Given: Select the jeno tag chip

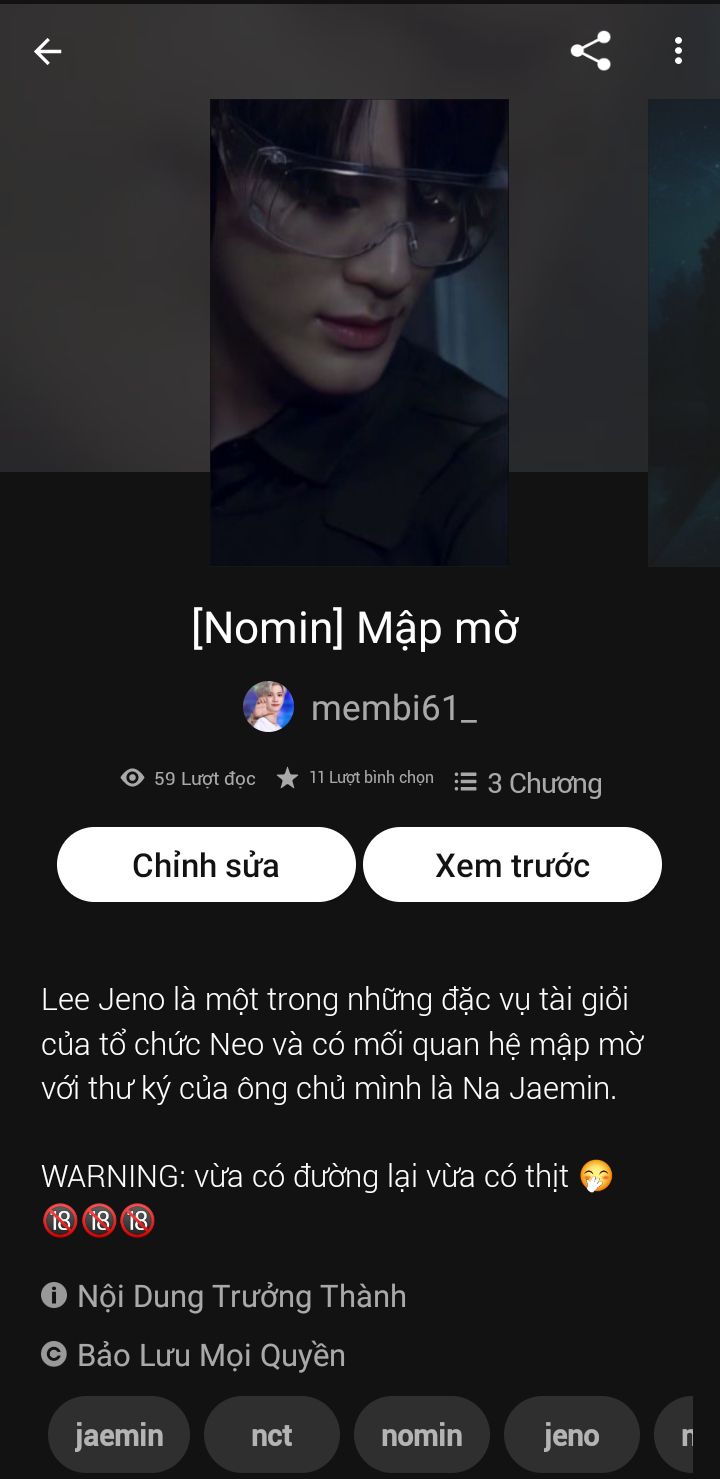Looking at the screenshot, I should 571,1435.
